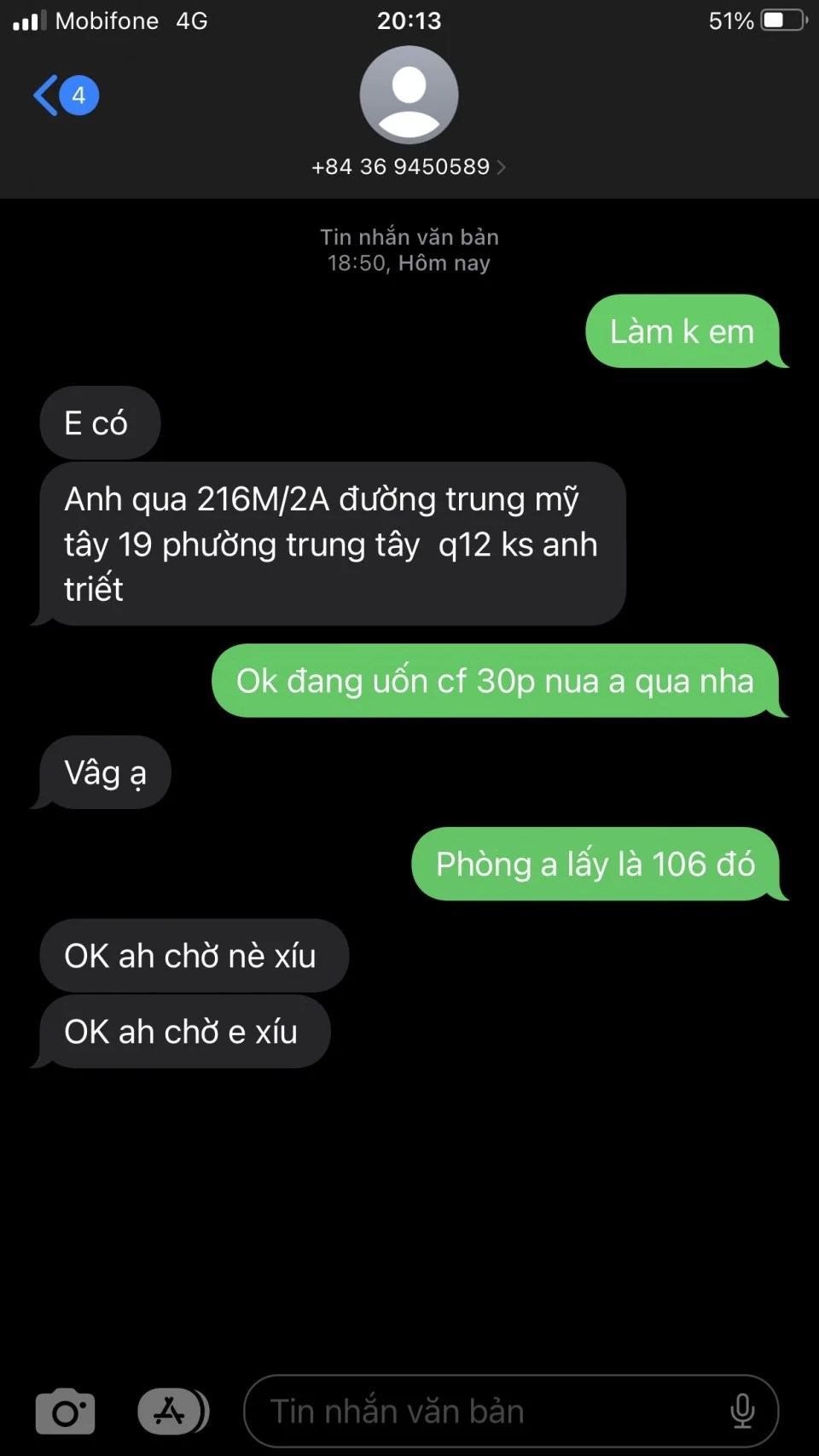Go back to the message list
Viewport: 819px width, 1456px height.
coord(66,95)
